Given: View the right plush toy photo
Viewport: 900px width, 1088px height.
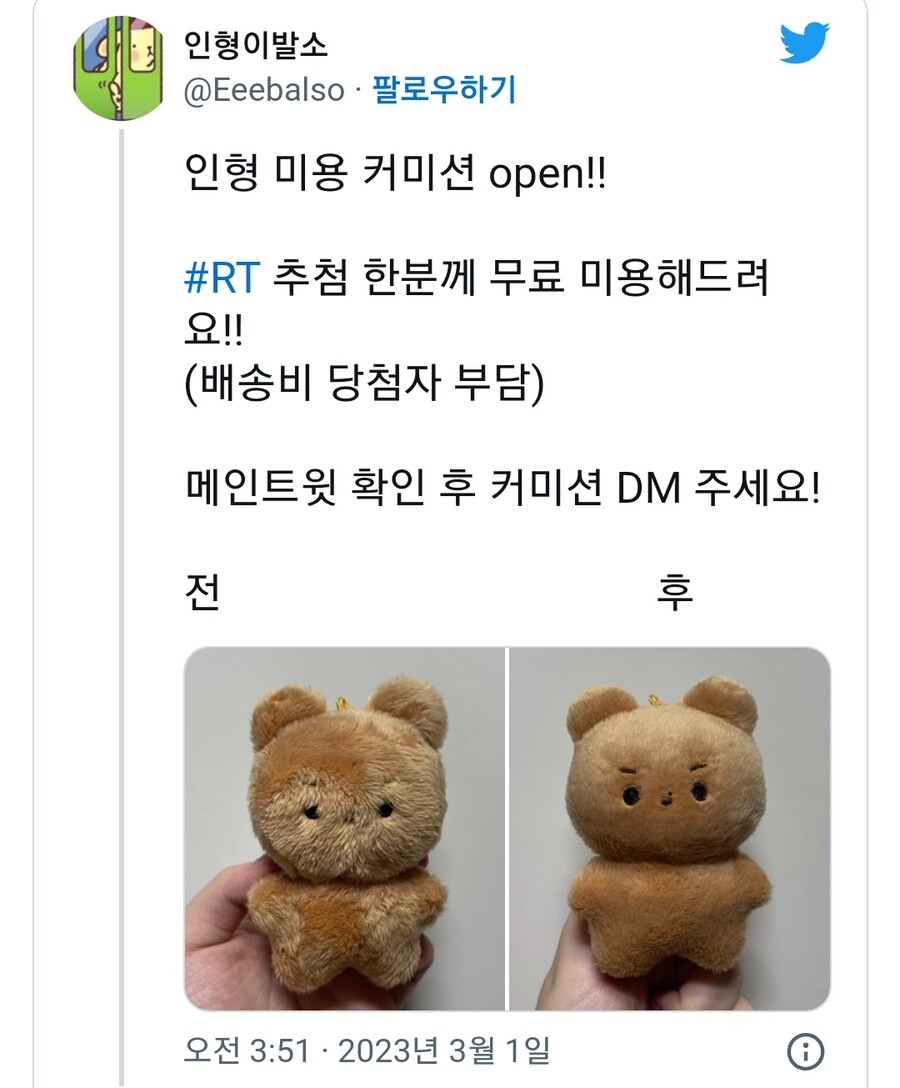Looking at the screenshot, I should click(x=670, y=830).
